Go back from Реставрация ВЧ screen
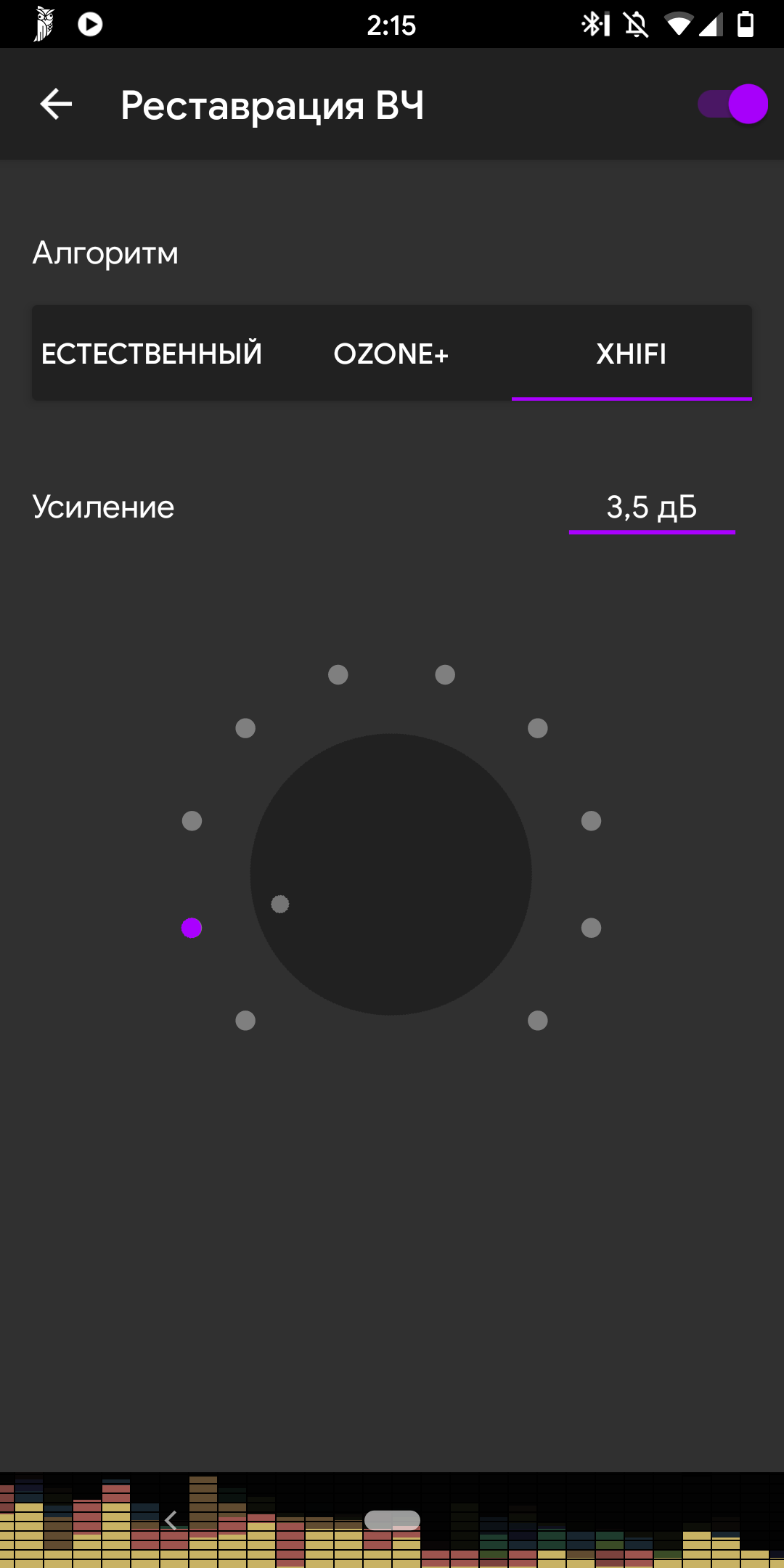Viewport: 784px width, 1568px height. [x=56, y=105]
